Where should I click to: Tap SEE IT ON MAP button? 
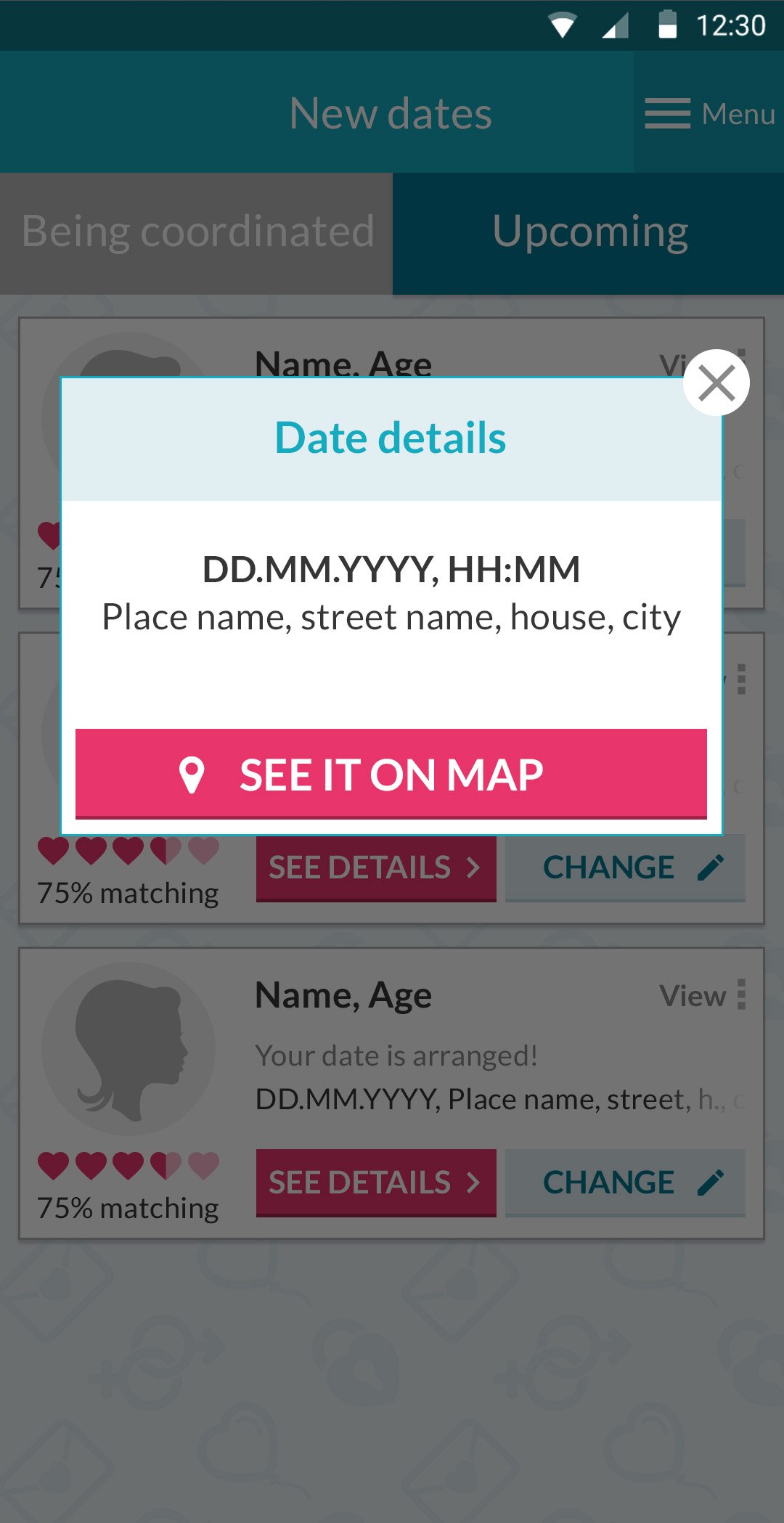pyautogui.click(x=391, y=774)
